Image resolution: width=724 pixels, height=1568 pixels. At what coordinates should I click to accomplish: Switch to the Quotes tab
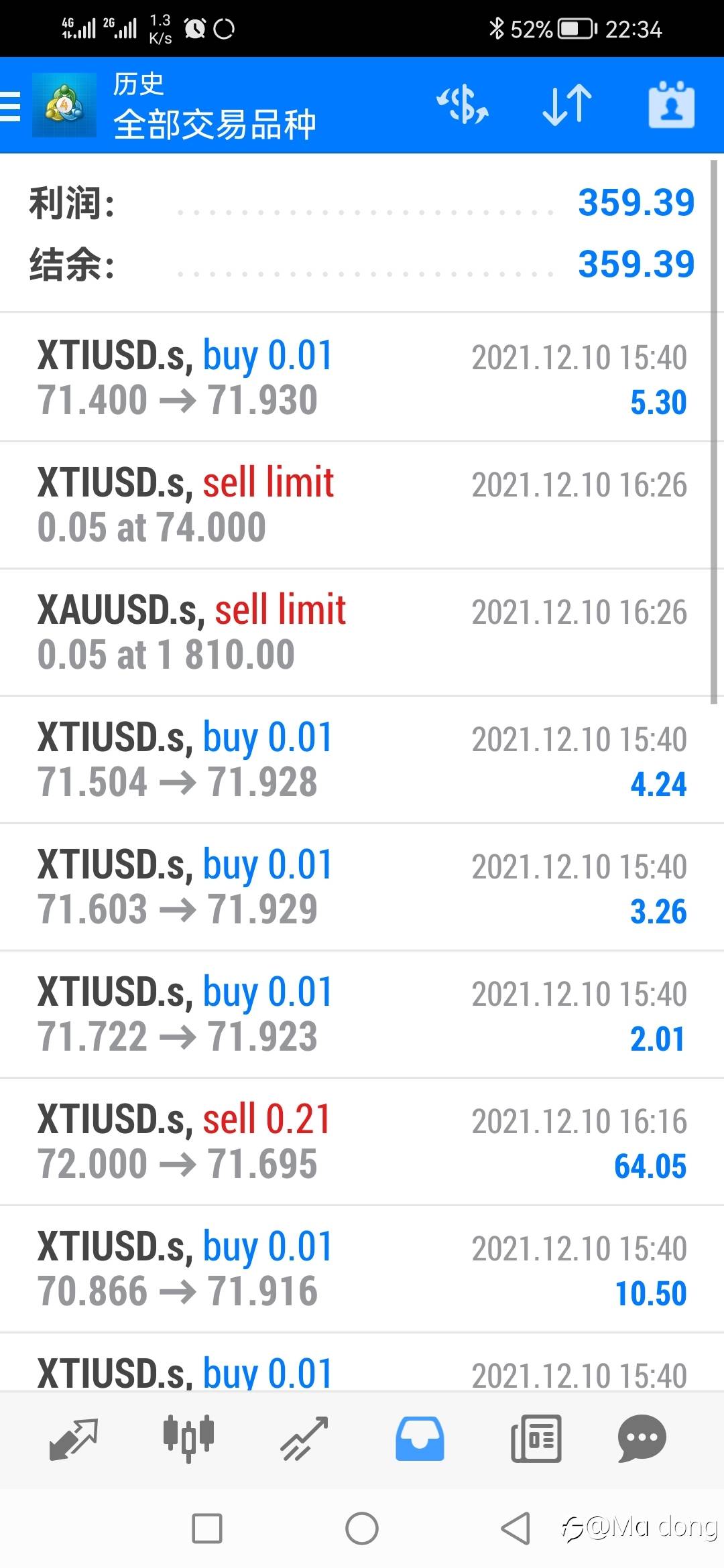click(x=74, y=1438)
